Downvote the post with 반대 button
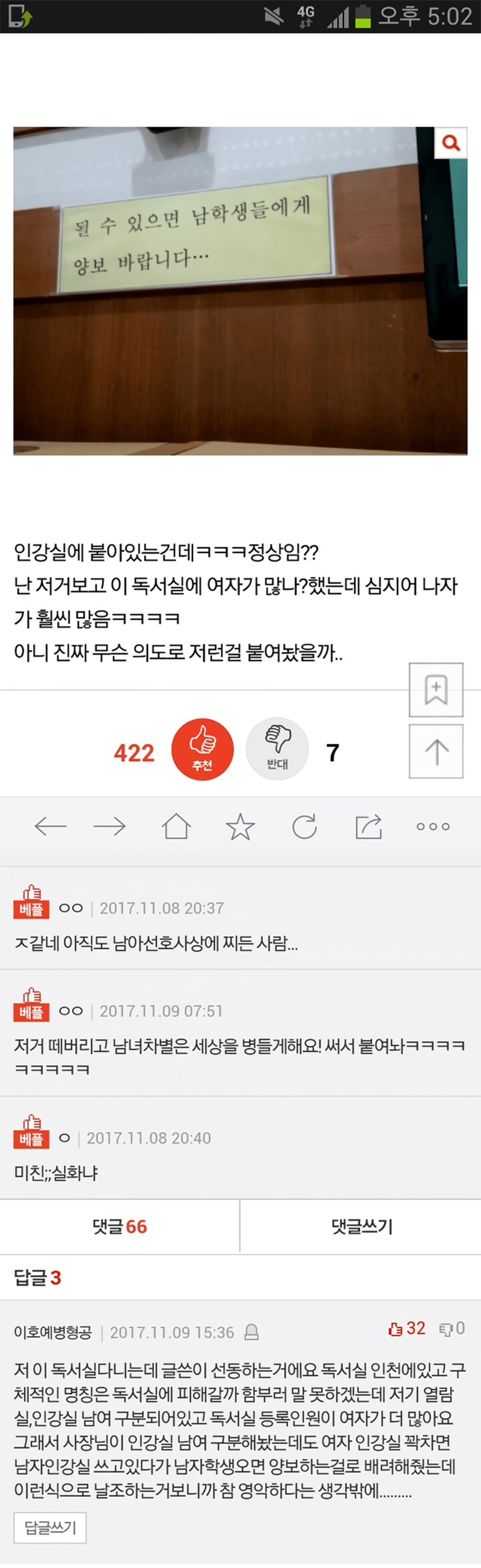The height and width of the screenshot is (1568, 481). pos(277,749)
